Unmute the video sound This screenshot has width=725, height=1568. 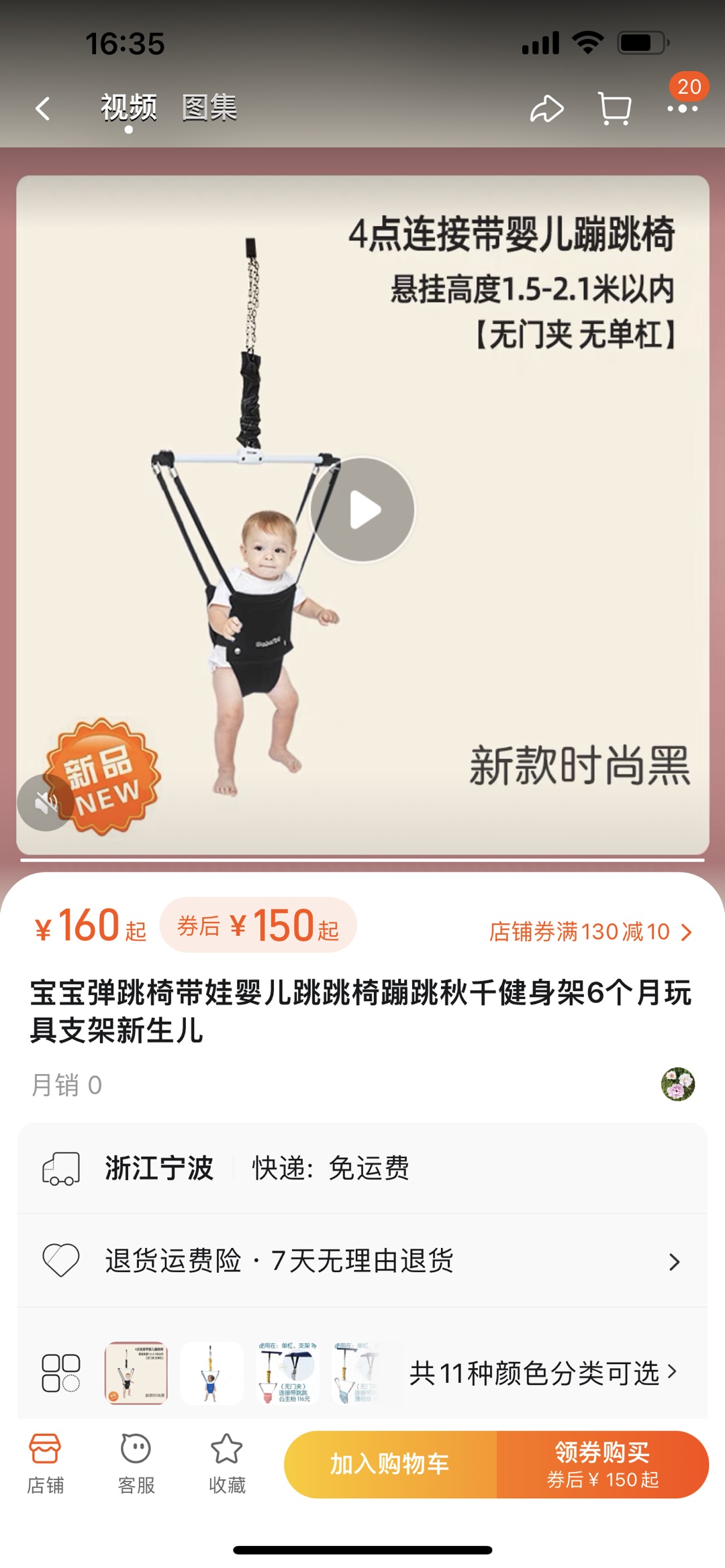pyautogui.click(x=45, y=802)
